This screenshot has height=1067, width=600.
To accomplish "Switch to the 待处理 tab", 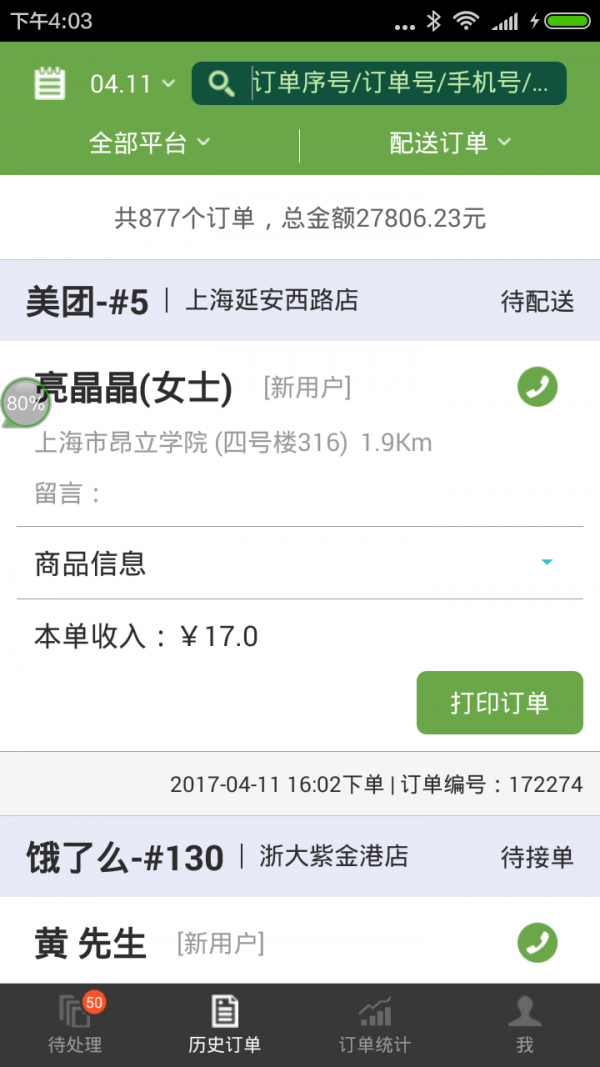I will pos(75,1024).
